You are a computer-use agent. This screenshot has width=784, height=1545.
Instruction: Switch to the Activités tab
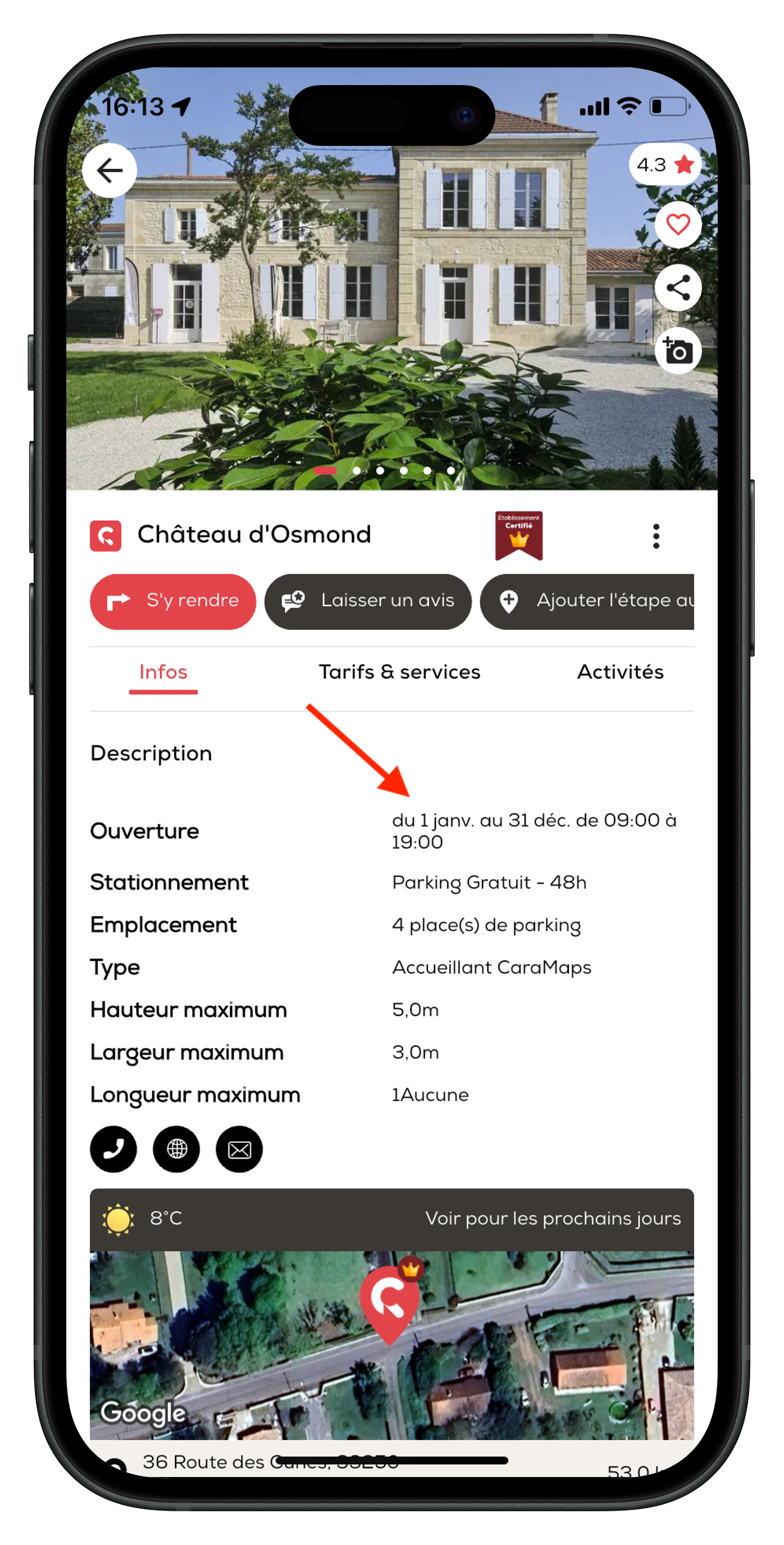tap(620, 672)
